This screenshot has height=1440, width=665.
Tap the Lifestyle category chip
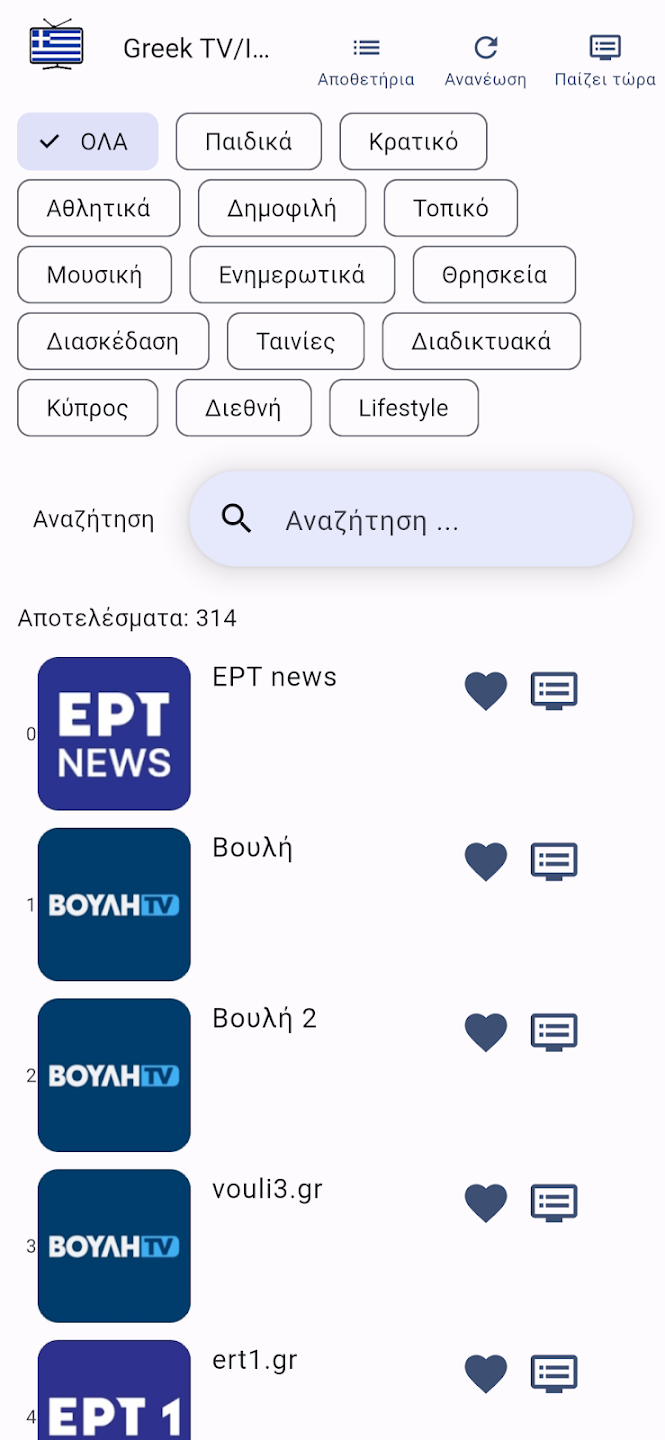coord(404,408)
